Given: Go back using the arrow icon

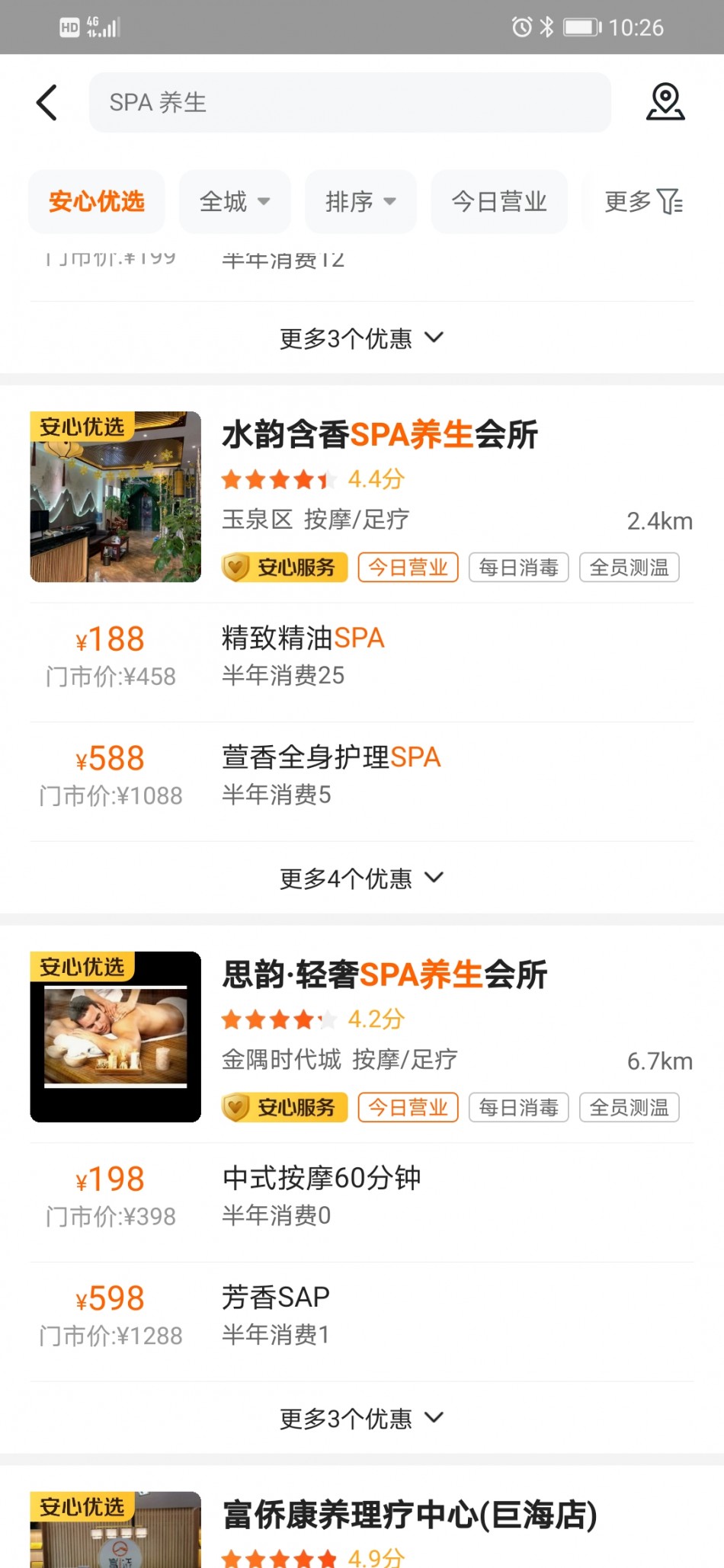Looking at the screenshot, I should coord(47,103).
